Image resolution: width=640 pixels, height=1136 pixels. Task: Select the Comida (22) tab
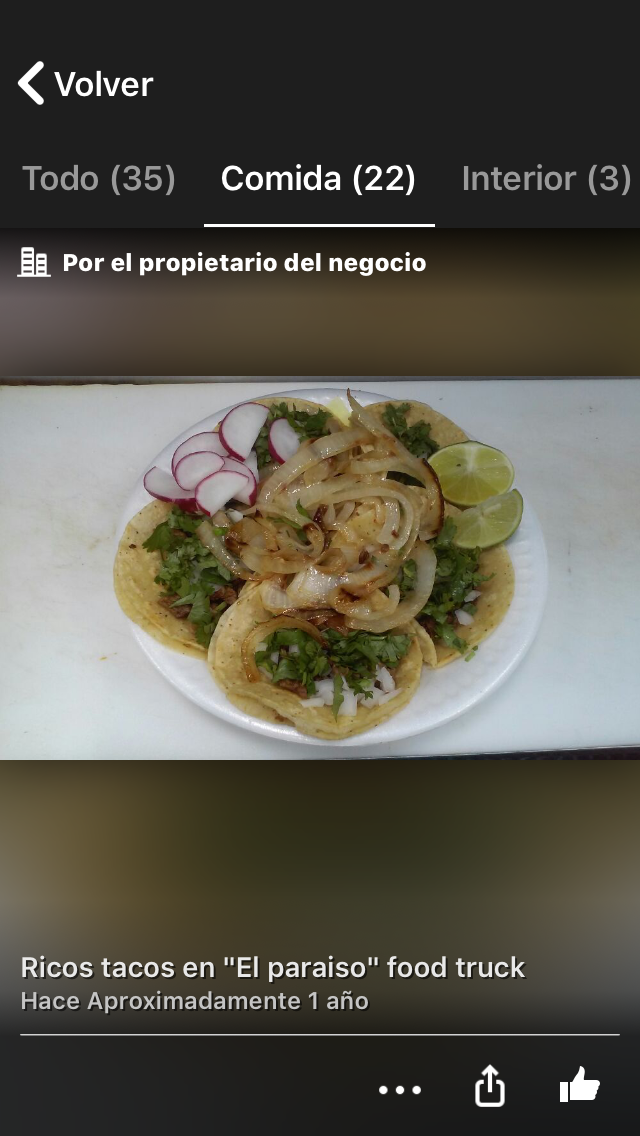318,179
